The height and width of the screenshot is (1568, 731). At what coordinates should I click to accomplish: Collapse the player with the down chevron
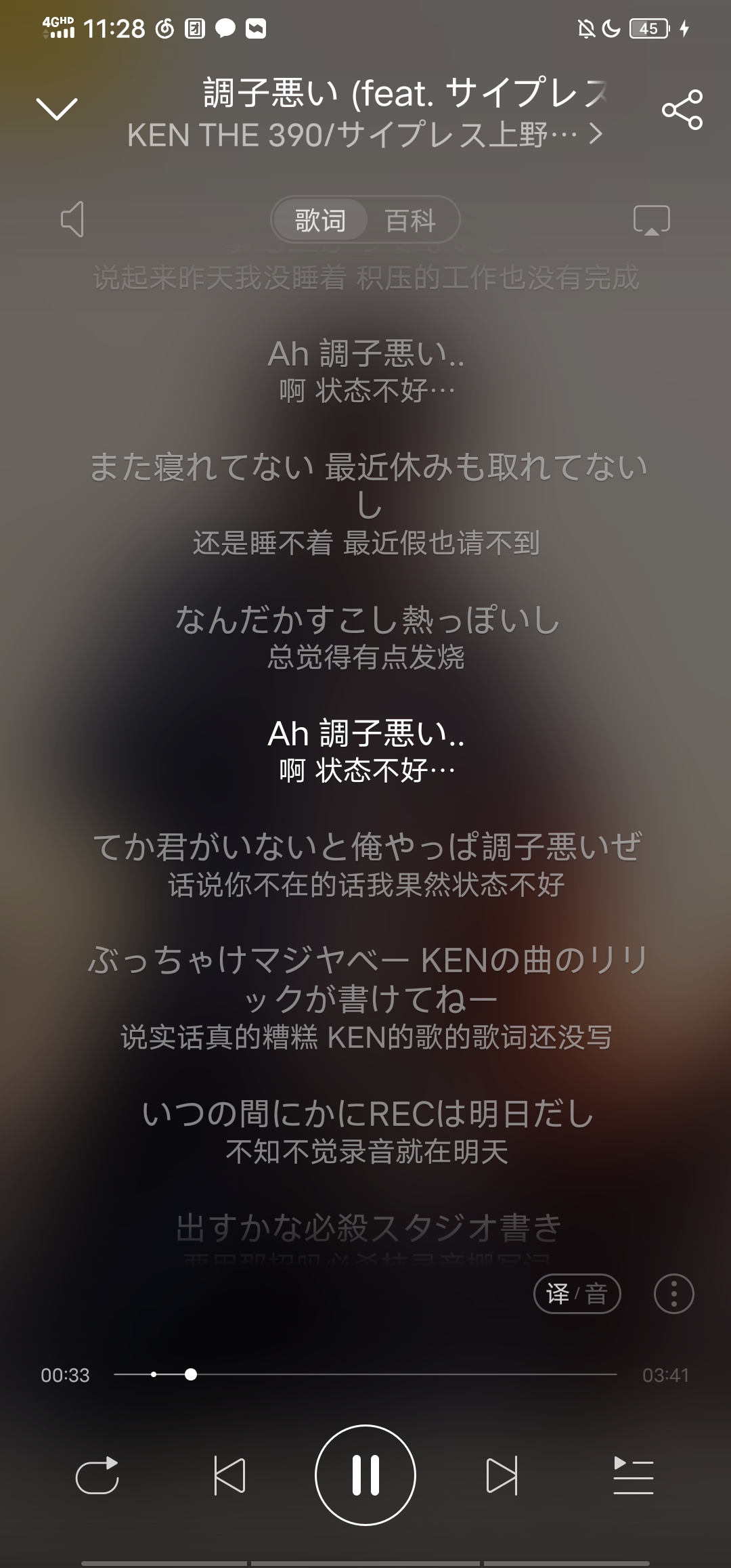(x=57, y=109)
